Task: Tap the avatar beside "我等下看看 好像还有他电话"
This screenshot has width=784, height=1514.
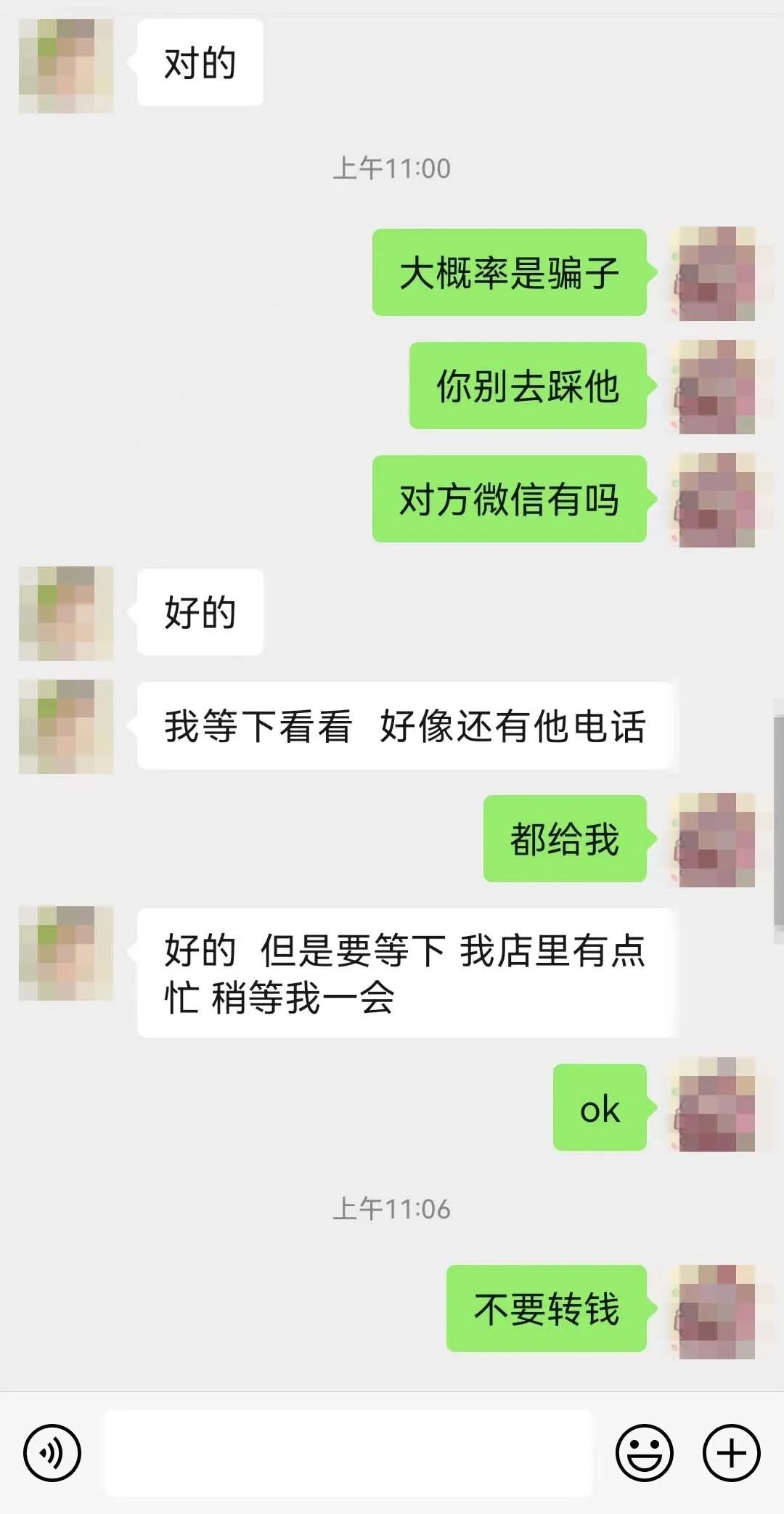Action: click(x=66, y=726)
